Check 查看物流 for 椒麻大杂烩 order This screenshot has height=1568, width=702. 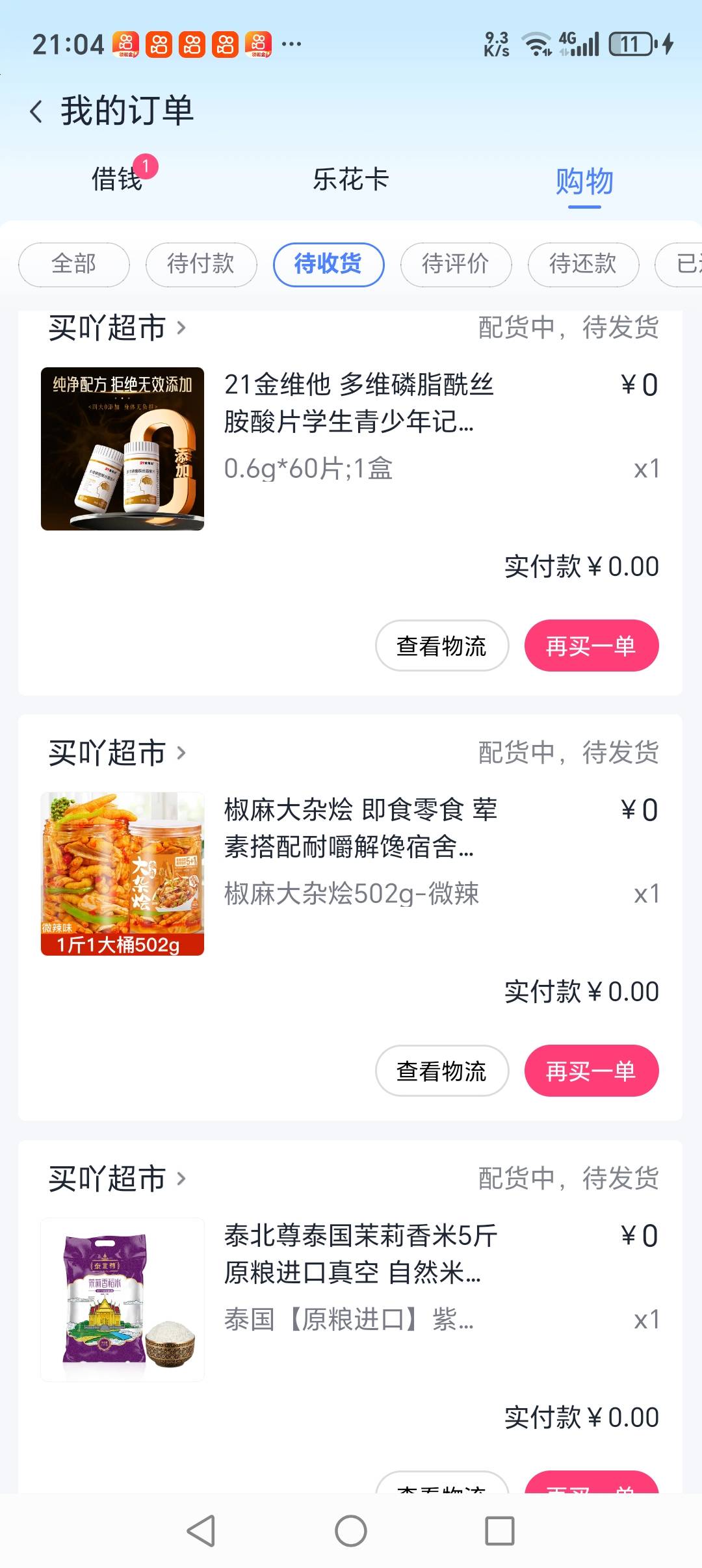pos(441,1071)
